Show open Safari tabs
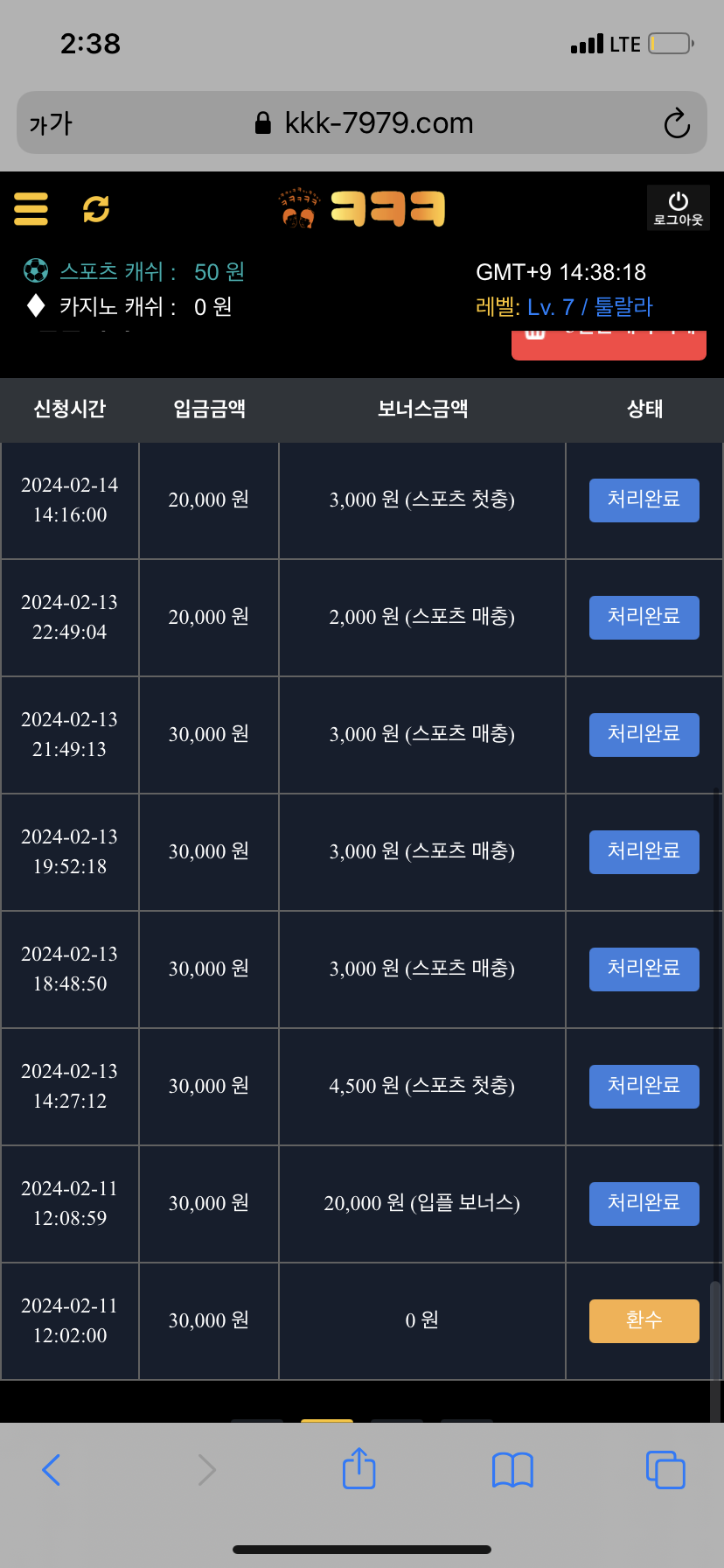724x1568 pixels. click(665, 1469)
